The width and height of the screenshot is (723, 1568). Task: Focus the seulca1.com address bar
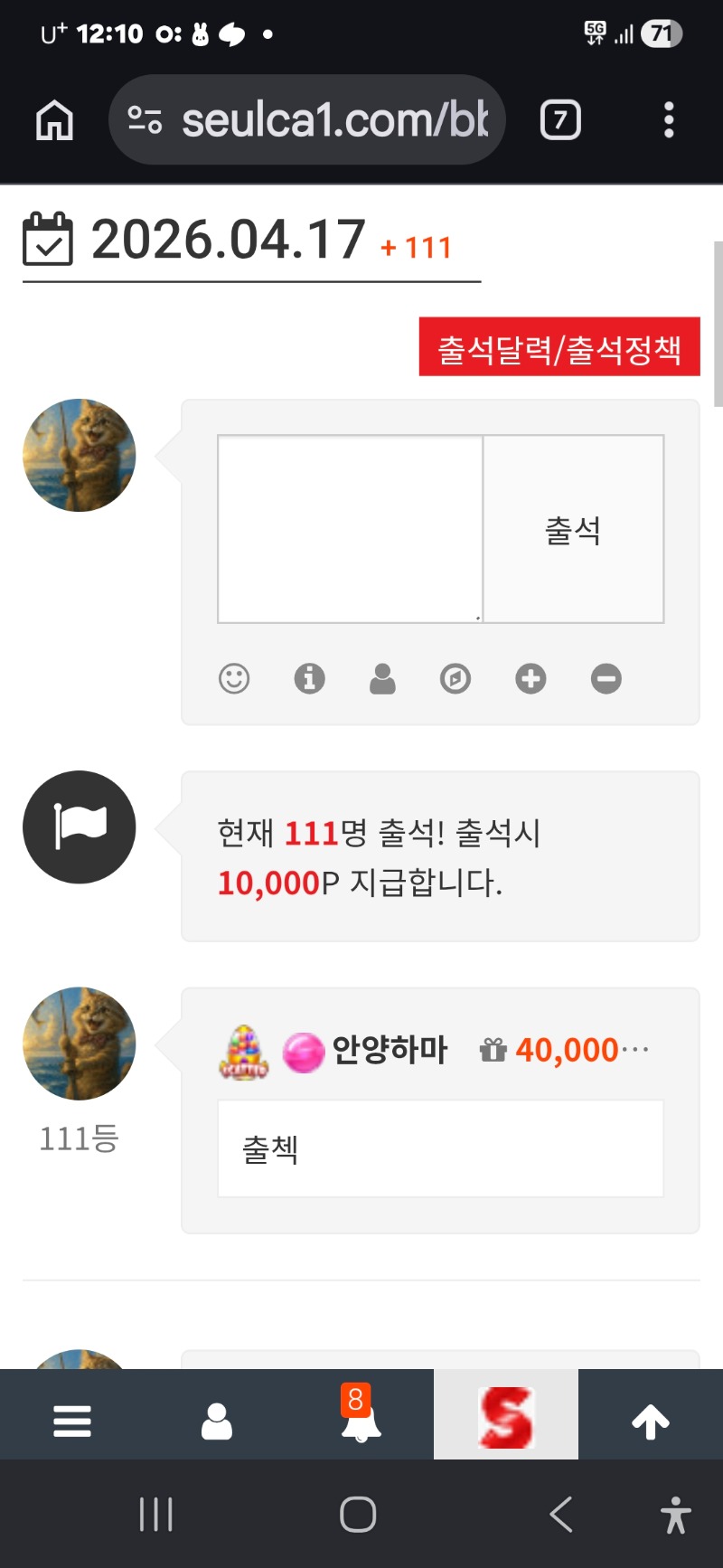click(x=307, y=120)
